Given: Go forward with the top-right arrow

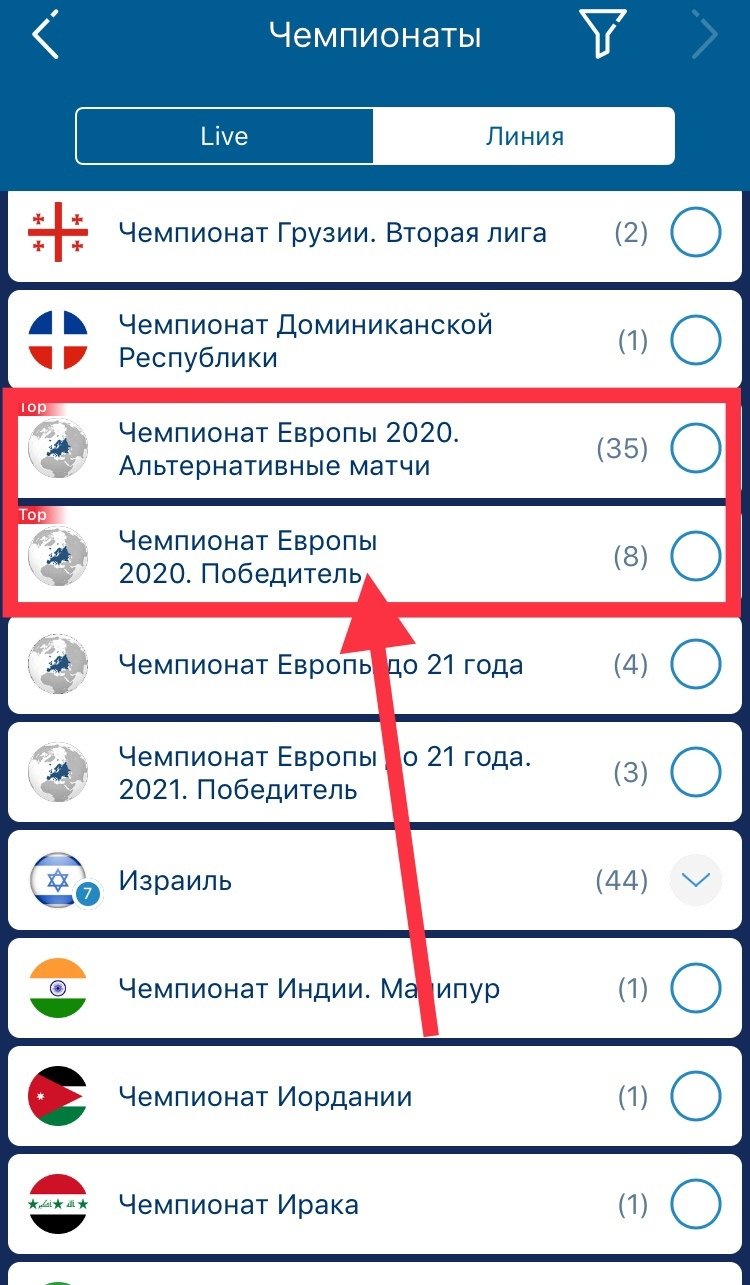Looking at the screenshot, I should click(705, 36).
